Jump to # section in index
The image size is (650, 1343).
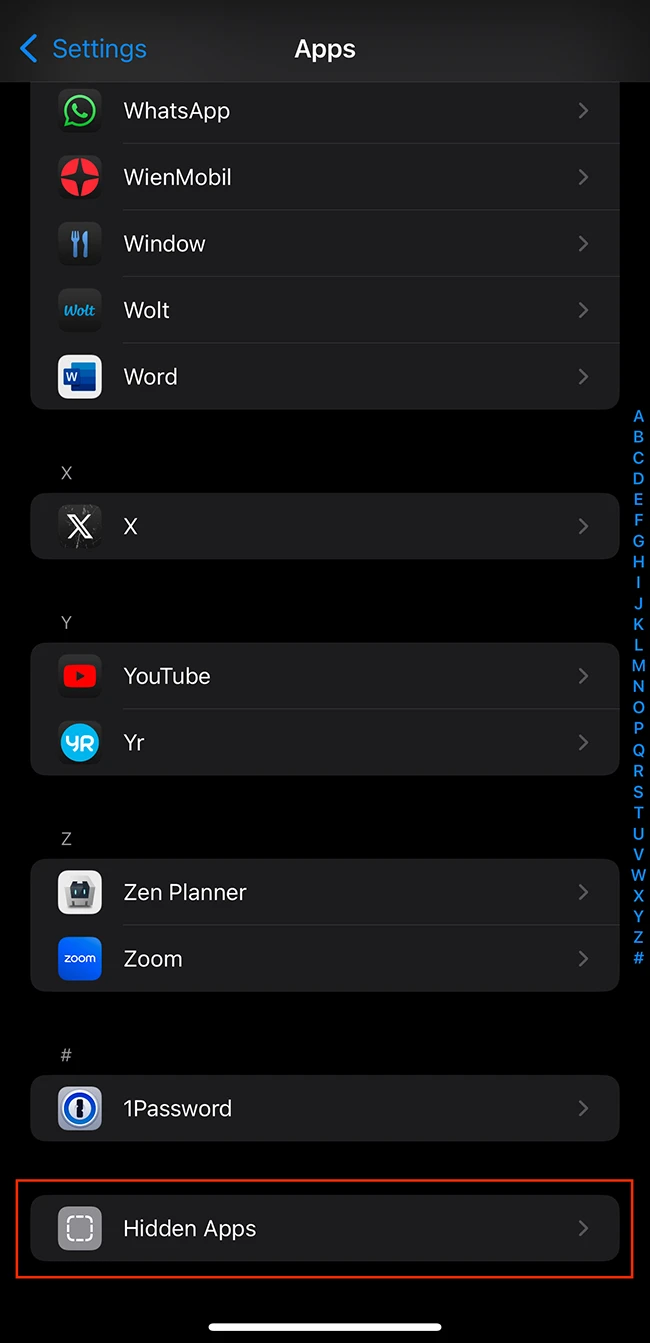click(638, 958)
